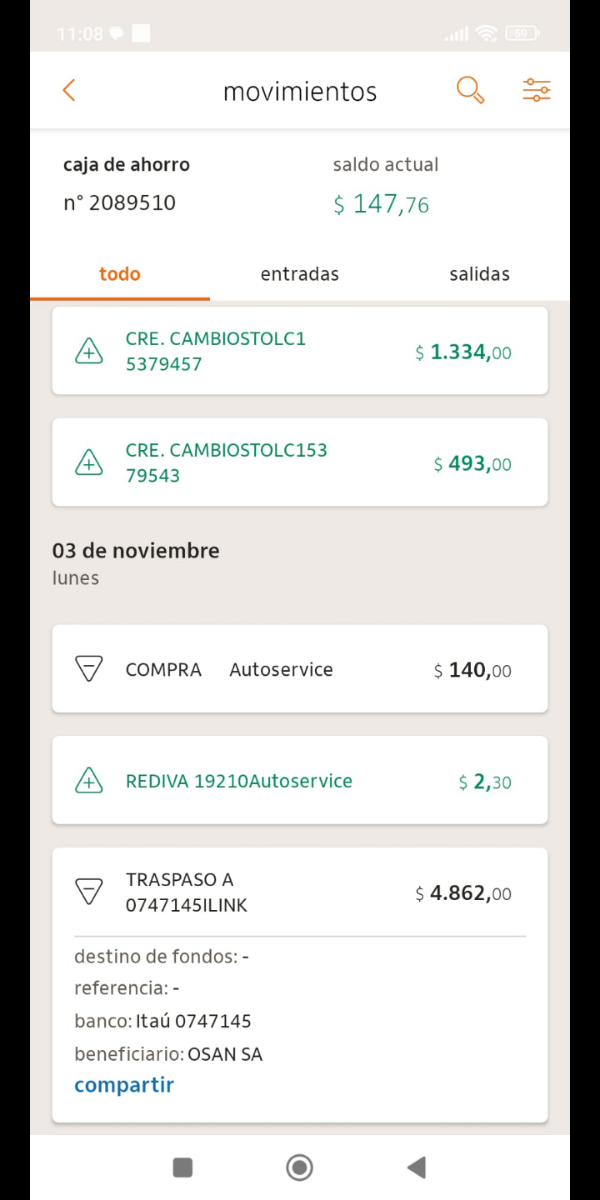Tap compartir to share the transfer
The width and height of the screenshot is (600, 1200).
[x=124, y=1085]
